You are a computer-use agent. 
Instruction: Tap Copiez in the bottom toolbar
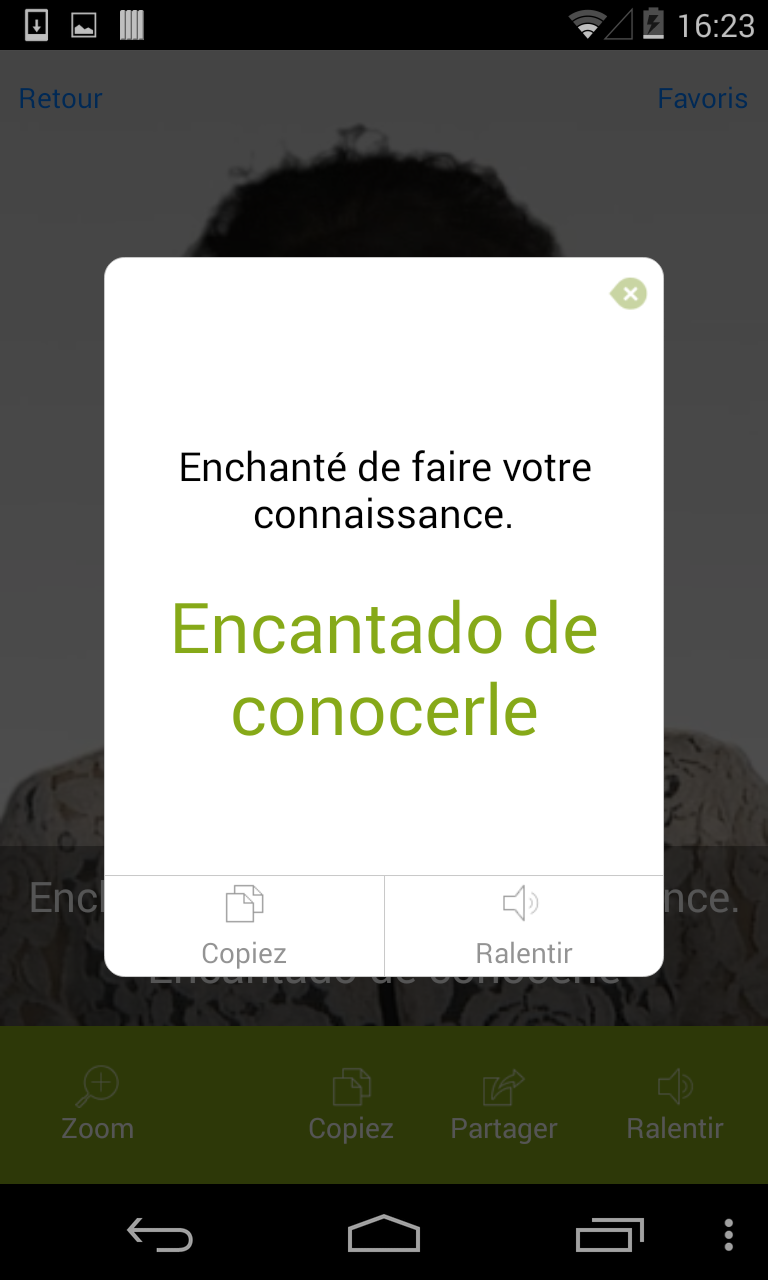coord(351,1105)
